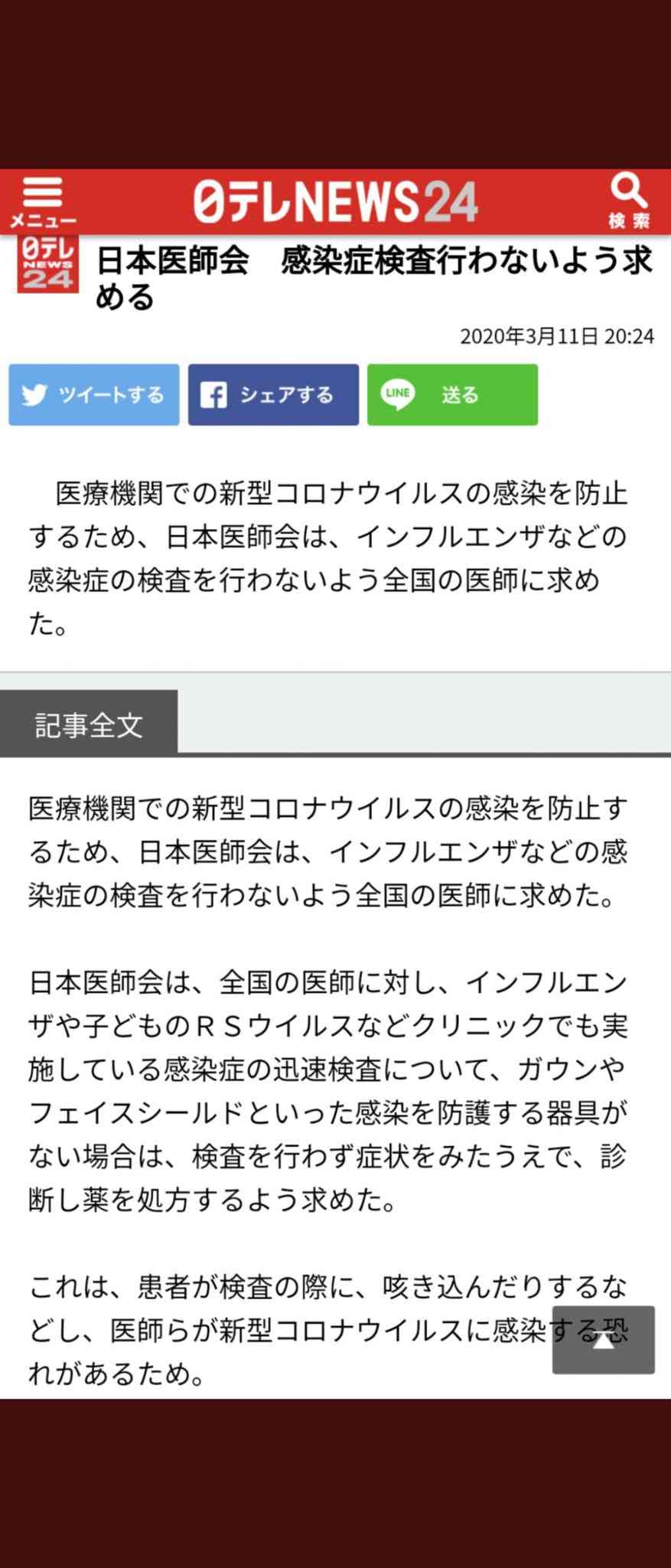Image resolution: width=671 pixels, height=1568 pixels.
Task: Open the 検索 search icon
Action: coord(629,201)
